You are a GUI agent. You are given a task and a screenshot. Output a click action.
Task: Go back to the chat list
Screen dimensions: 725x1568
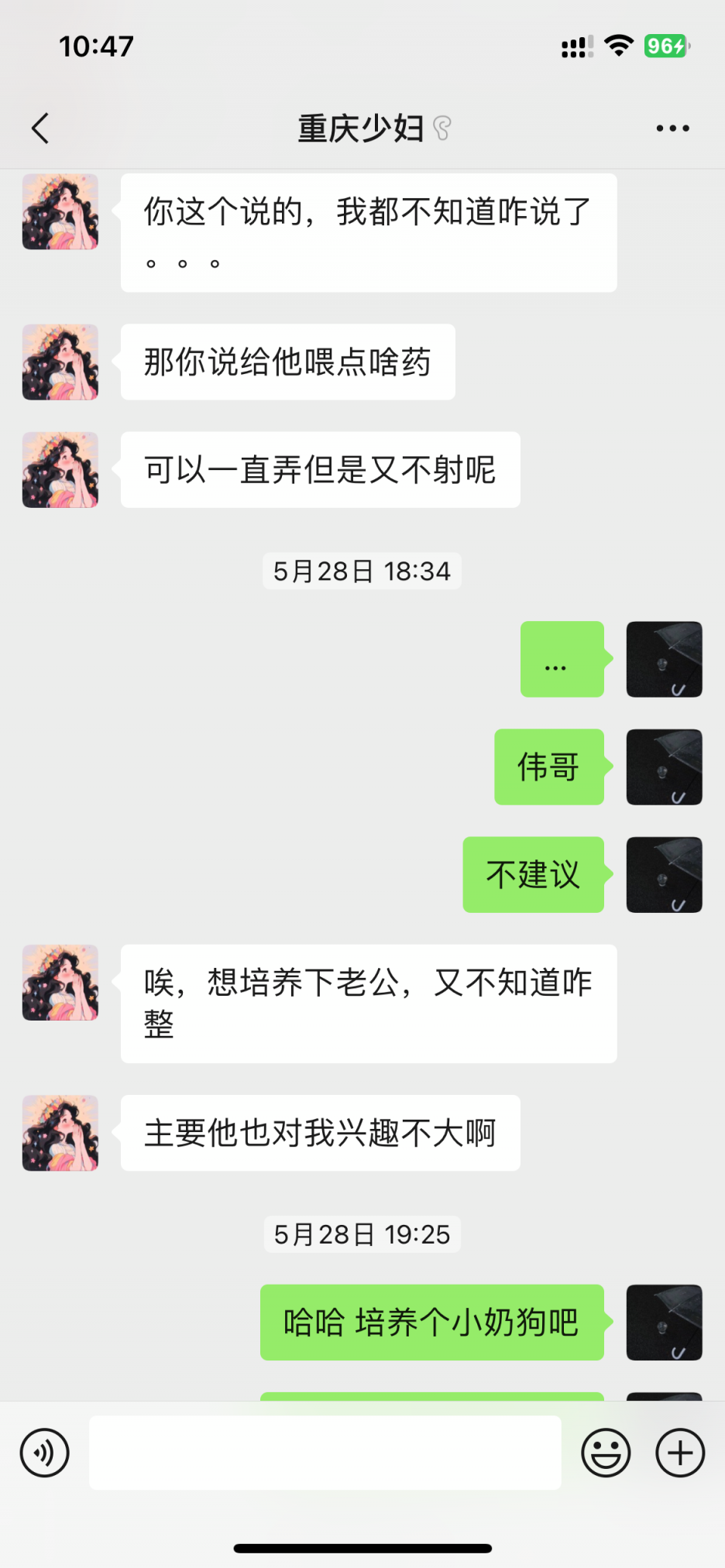coord(40,129)
